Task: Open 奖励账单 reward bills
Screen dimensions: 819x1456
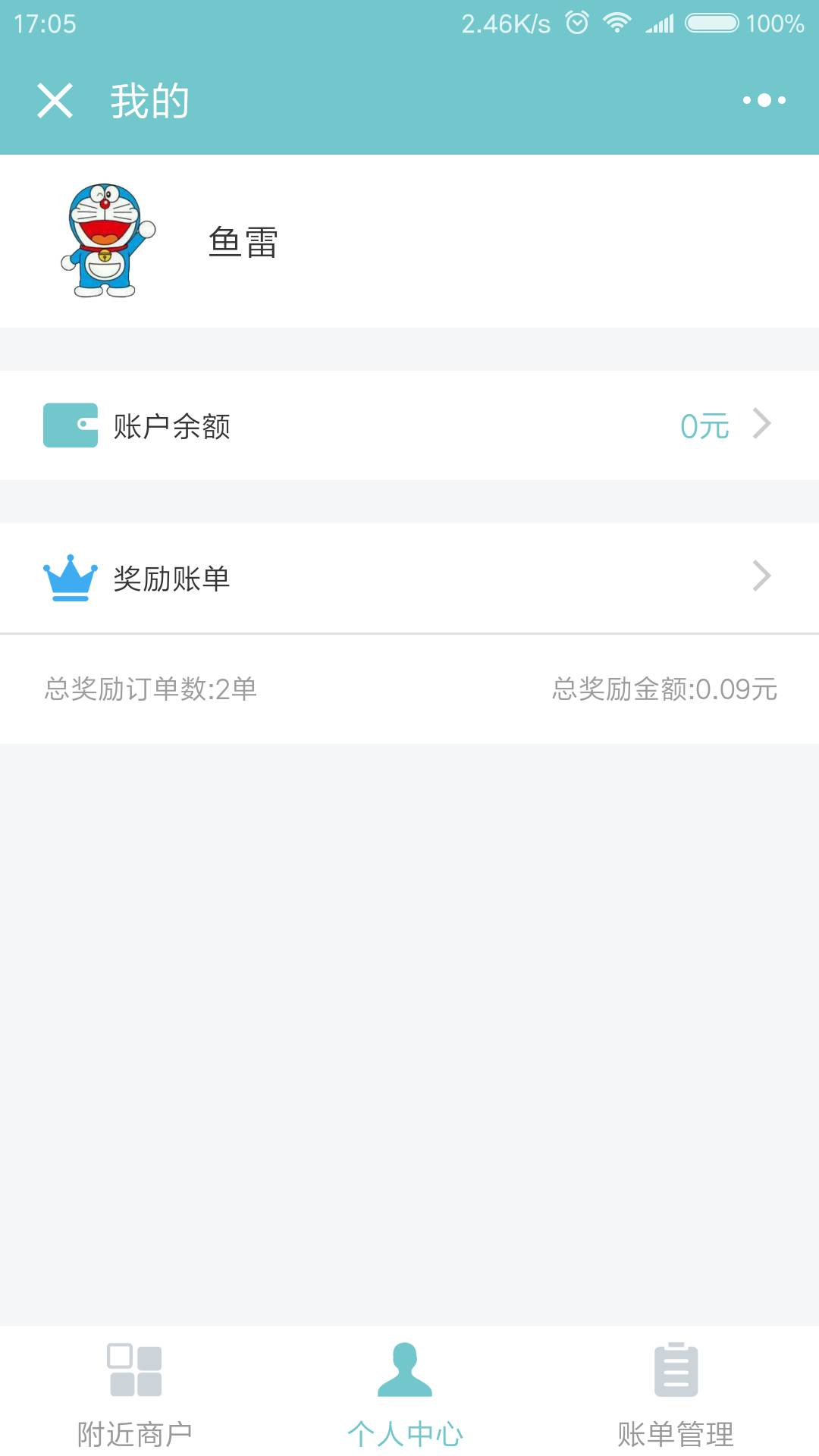Action: (x=409, y=578)
